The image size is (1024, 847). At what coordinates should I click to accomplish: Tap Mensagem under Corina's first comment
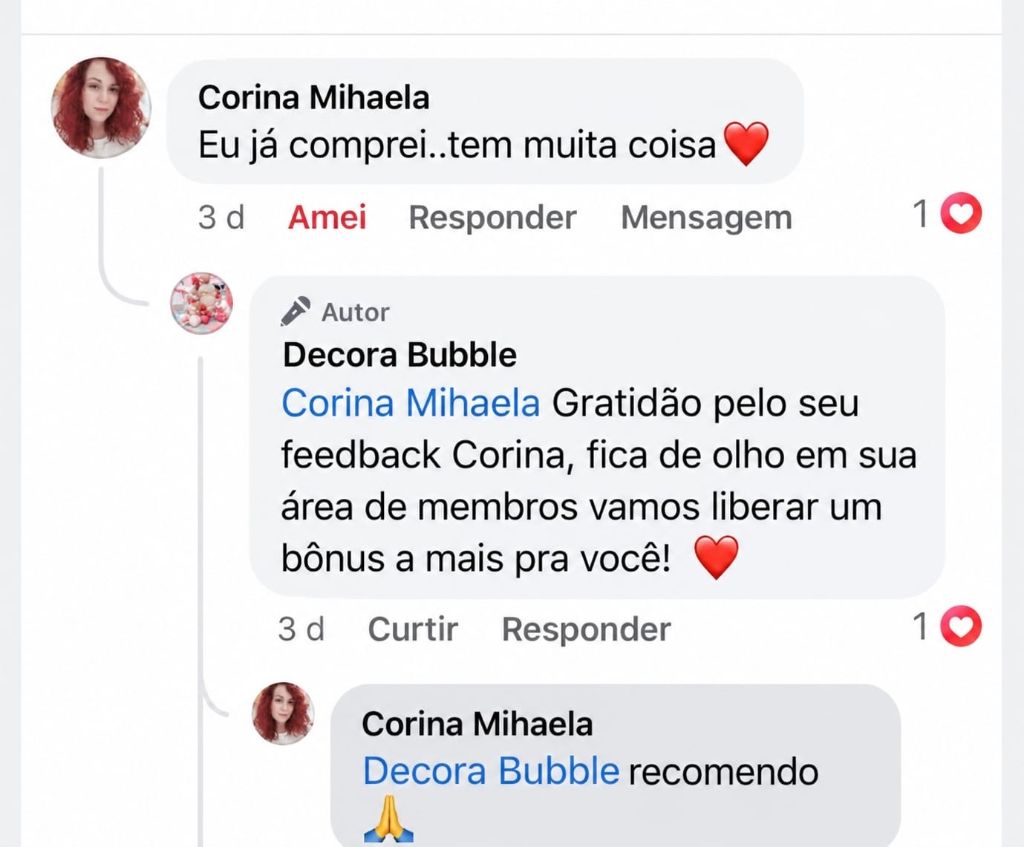click(x=706, y=217)
